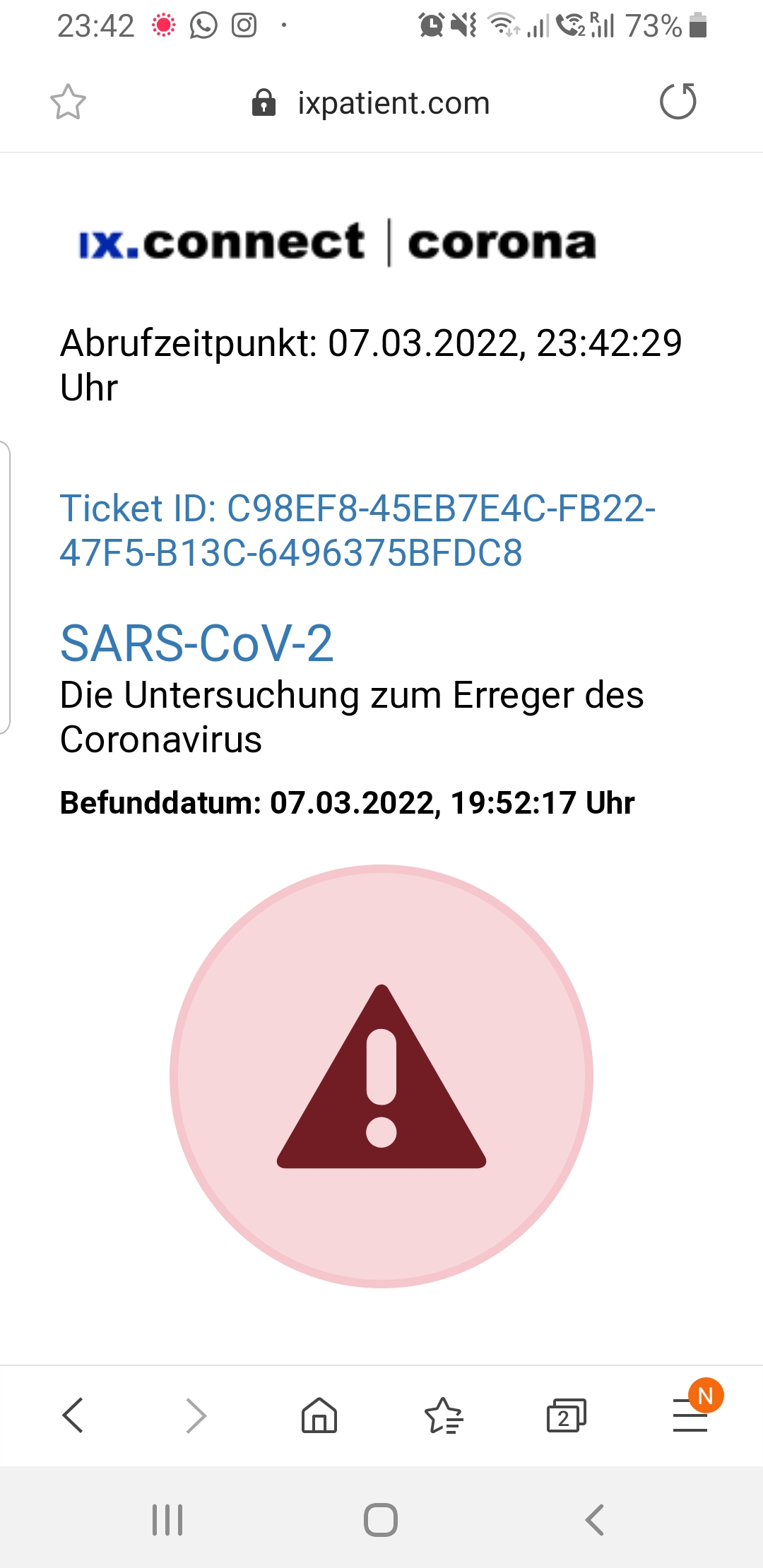Image resolution: width=763 pixels, height=1568 pixels.
Task: Open the browser home page
Action: point(319,1415)
